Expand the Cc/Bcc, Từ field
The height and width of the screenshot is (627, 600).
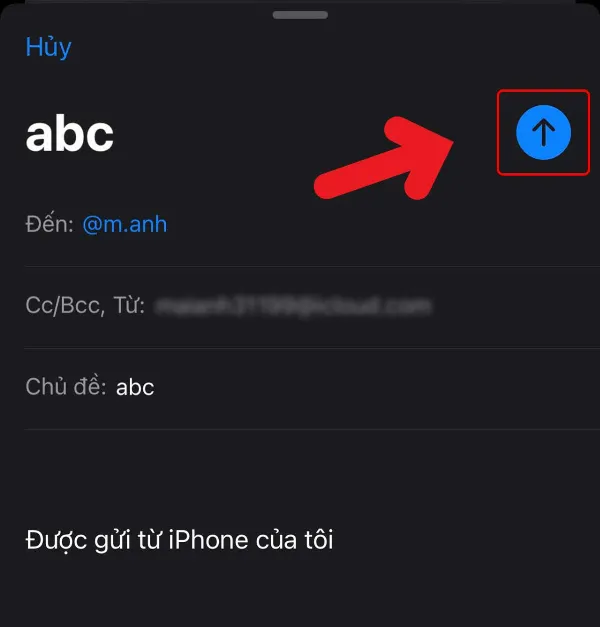[x=300, y=306]
